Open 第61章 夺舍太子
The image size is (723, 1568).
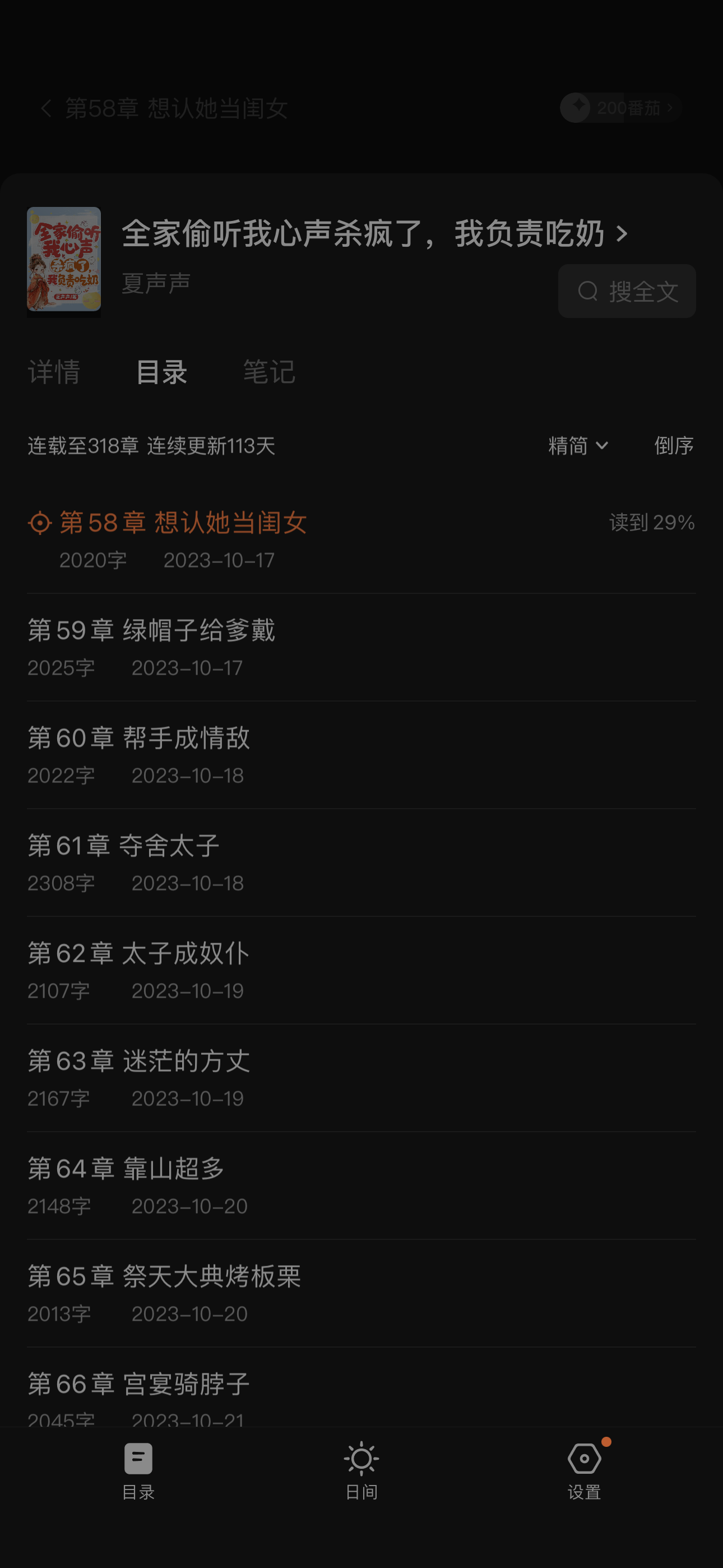point(123,846)
